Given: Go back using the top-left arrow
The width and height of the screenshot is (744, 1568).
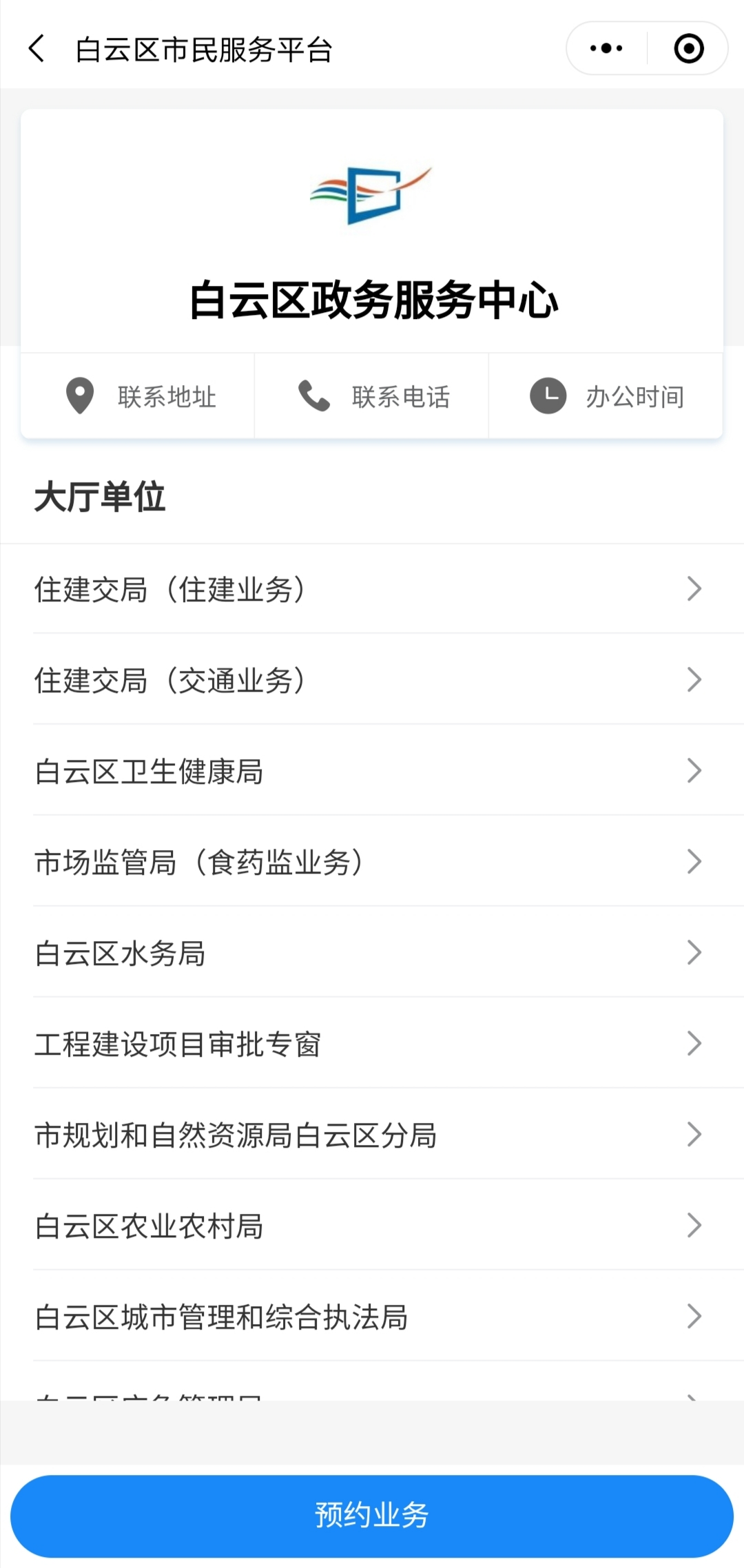Looking at the screenshot, I should pos(37,49).
